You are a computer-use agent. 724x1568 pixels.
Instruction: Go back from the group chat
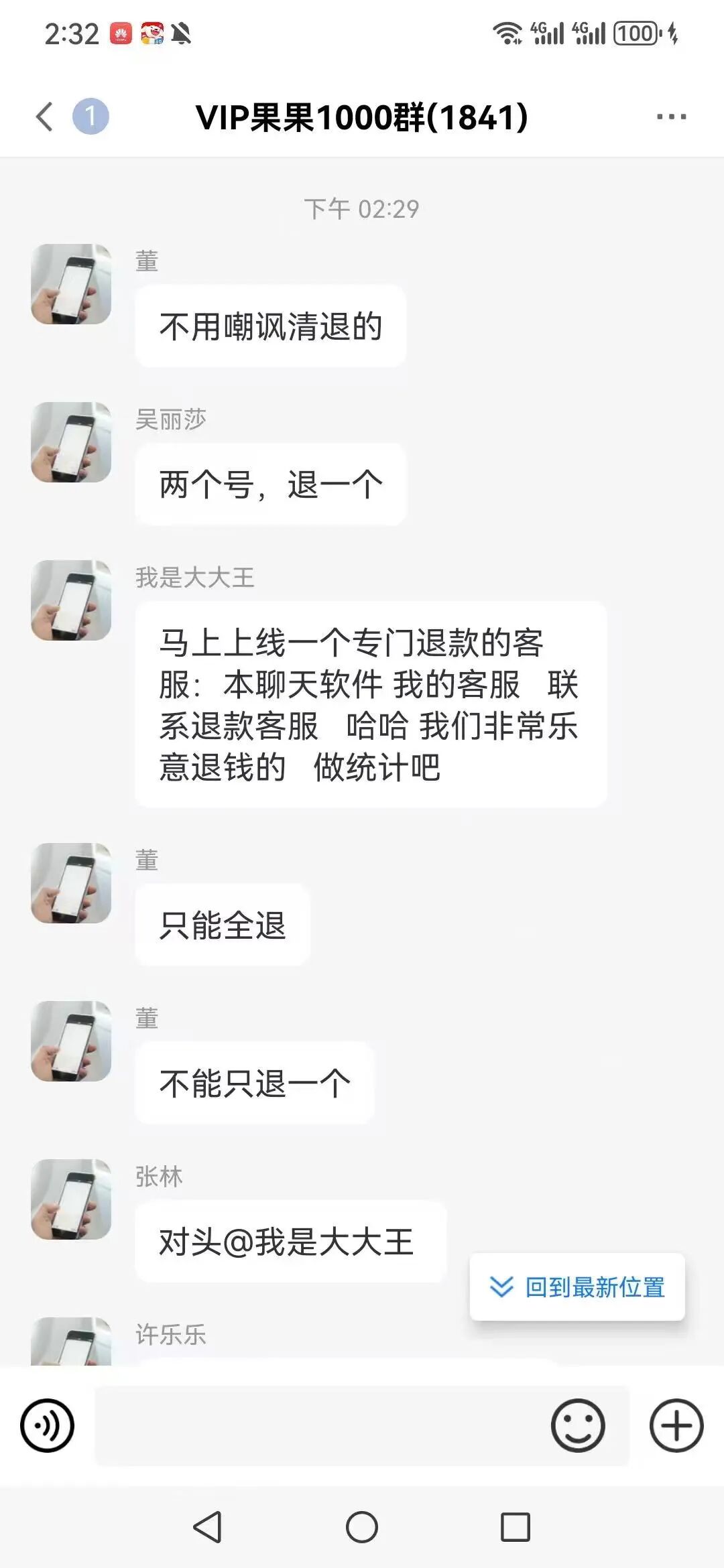44,117
